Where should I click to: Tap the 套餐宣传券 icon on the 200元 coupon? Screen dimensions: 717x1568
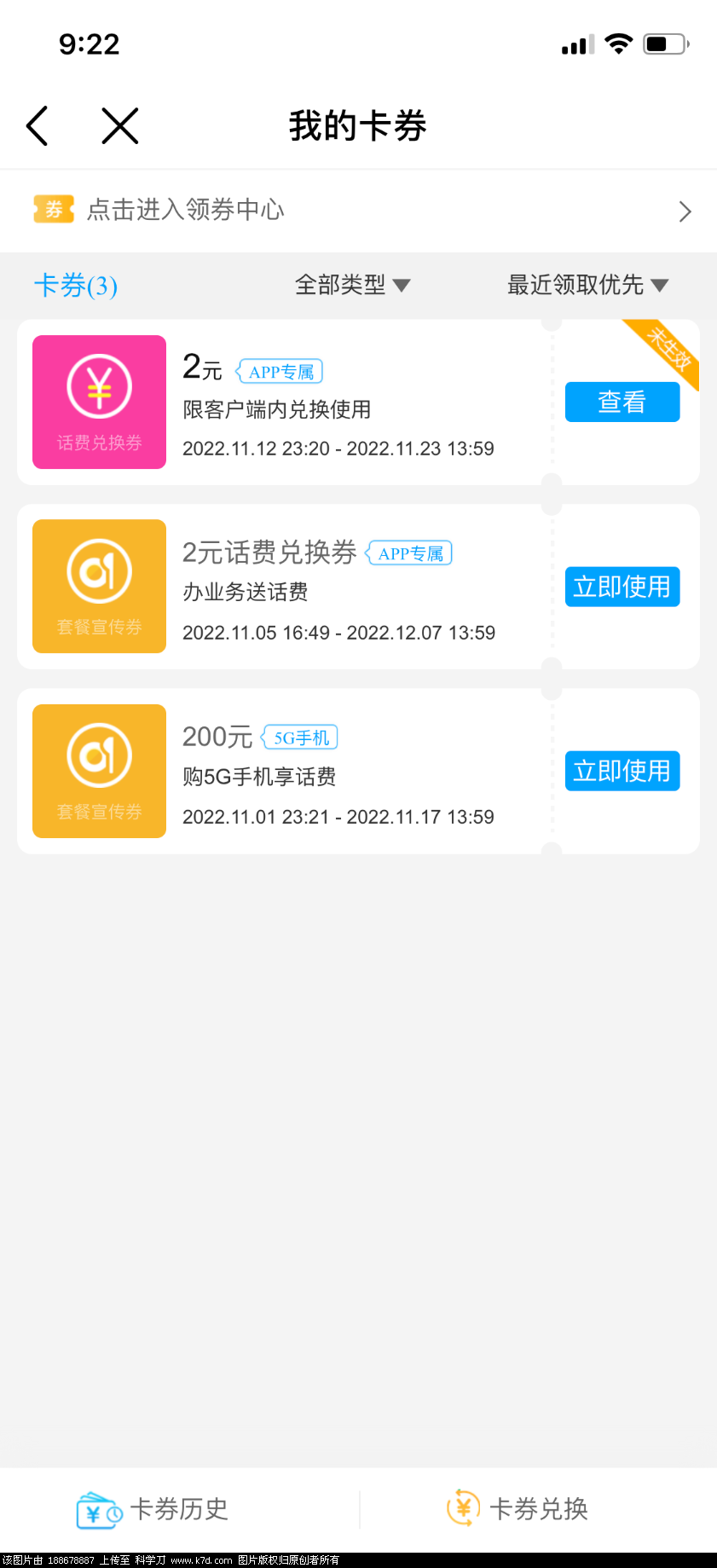click(x=99, y=771)
